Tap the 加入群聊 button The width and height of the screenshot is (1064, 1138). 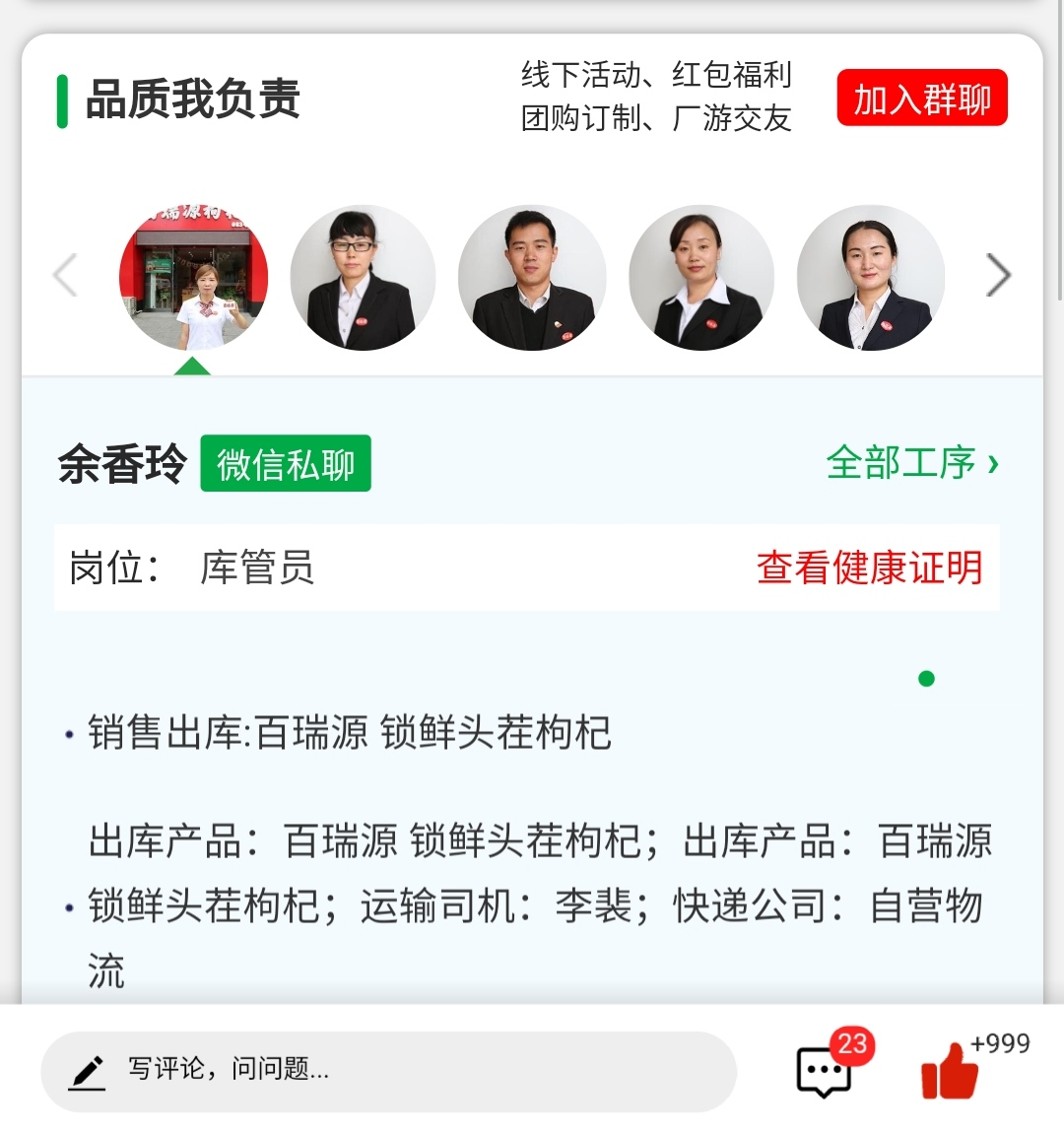(x=921, y=99)
